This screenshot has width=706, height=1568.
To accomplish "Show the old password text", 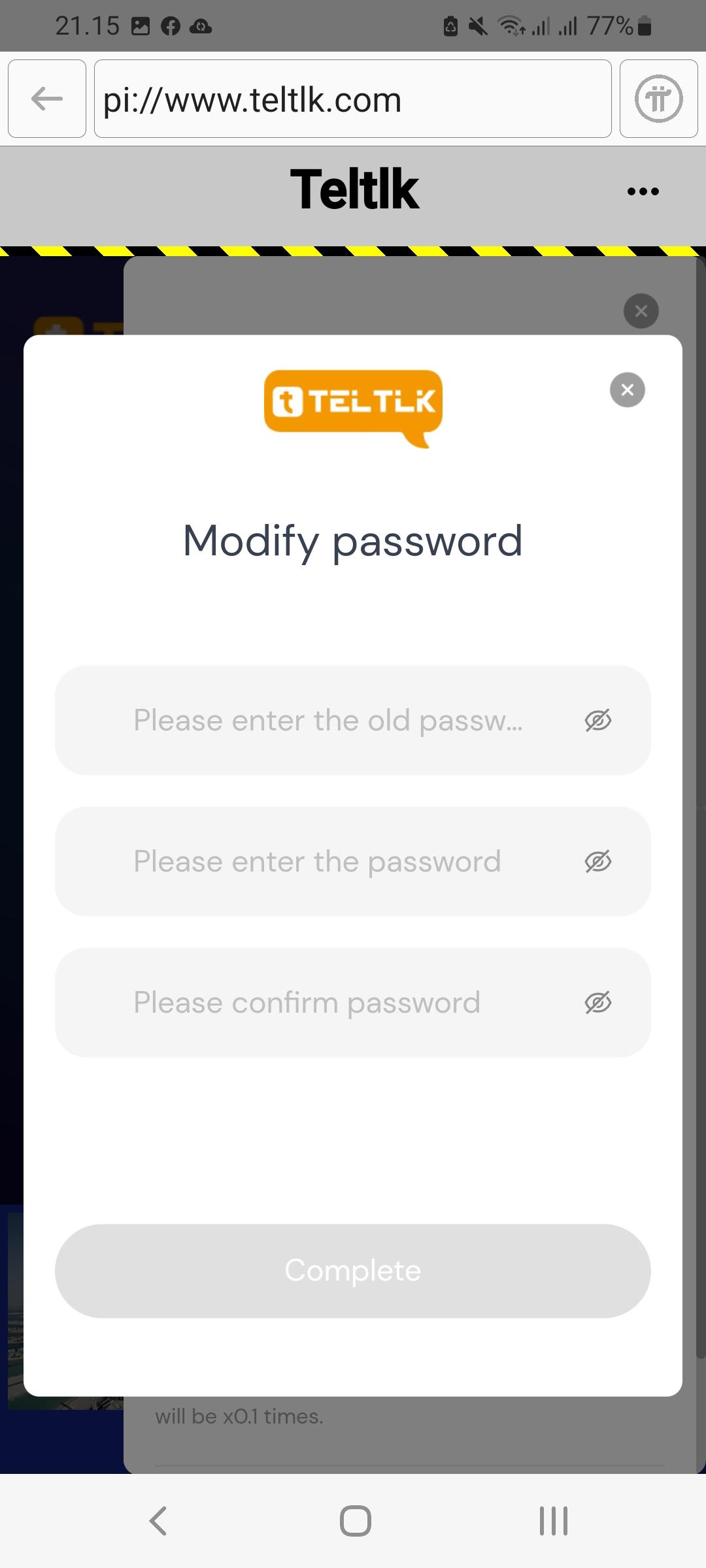I will click(x=597, y=721).
